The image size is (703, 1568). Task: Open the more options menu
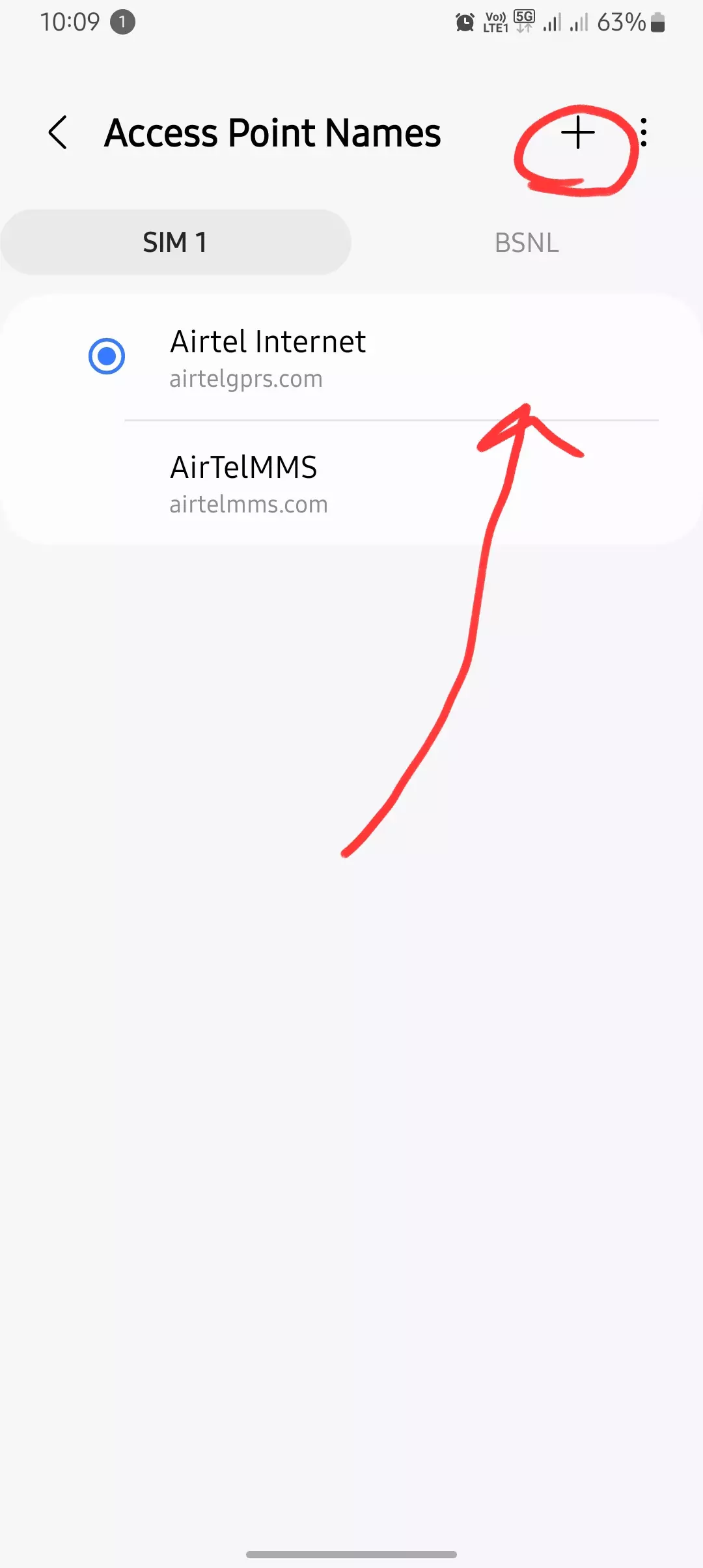click(x=643, y=133)
